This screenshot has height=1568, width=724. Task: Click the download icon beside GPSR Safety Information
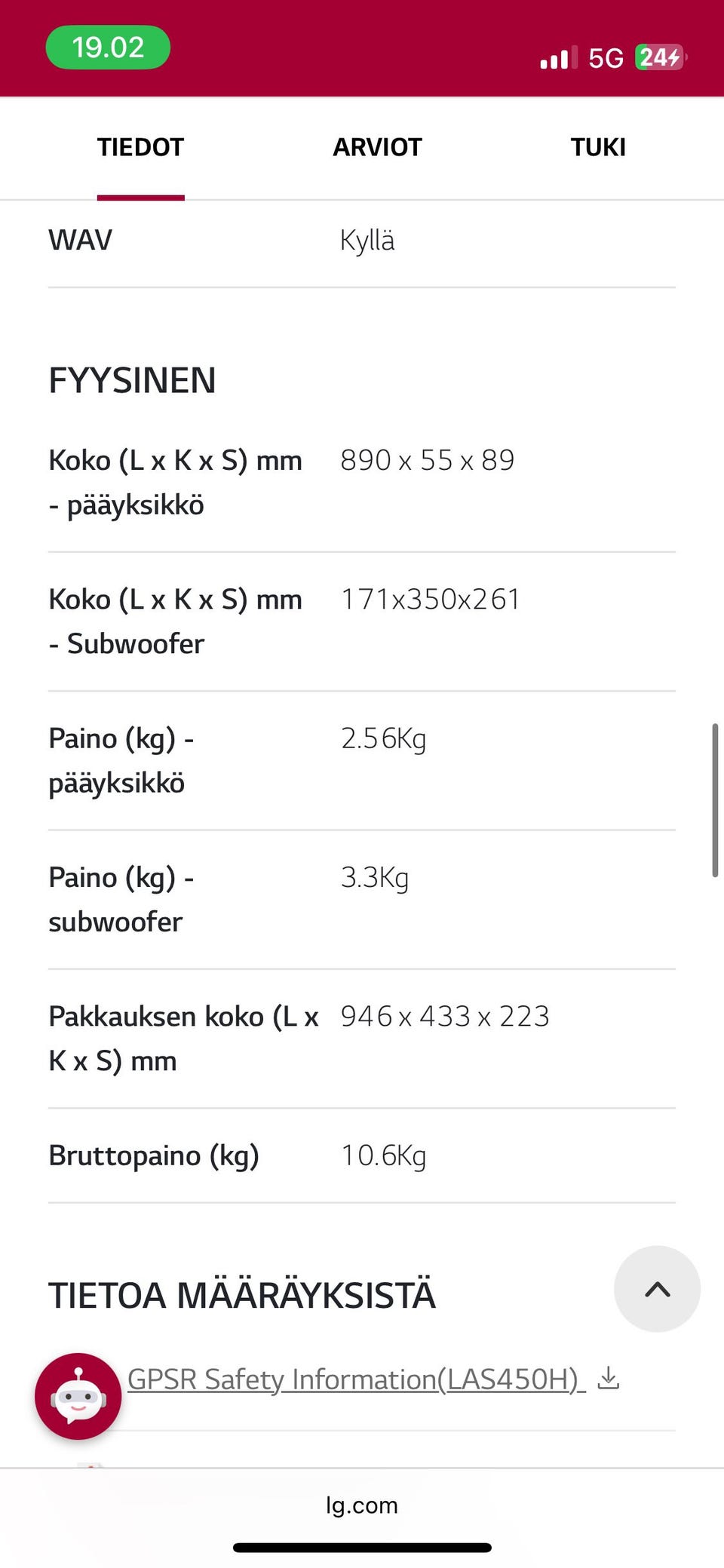[609, 1377]
